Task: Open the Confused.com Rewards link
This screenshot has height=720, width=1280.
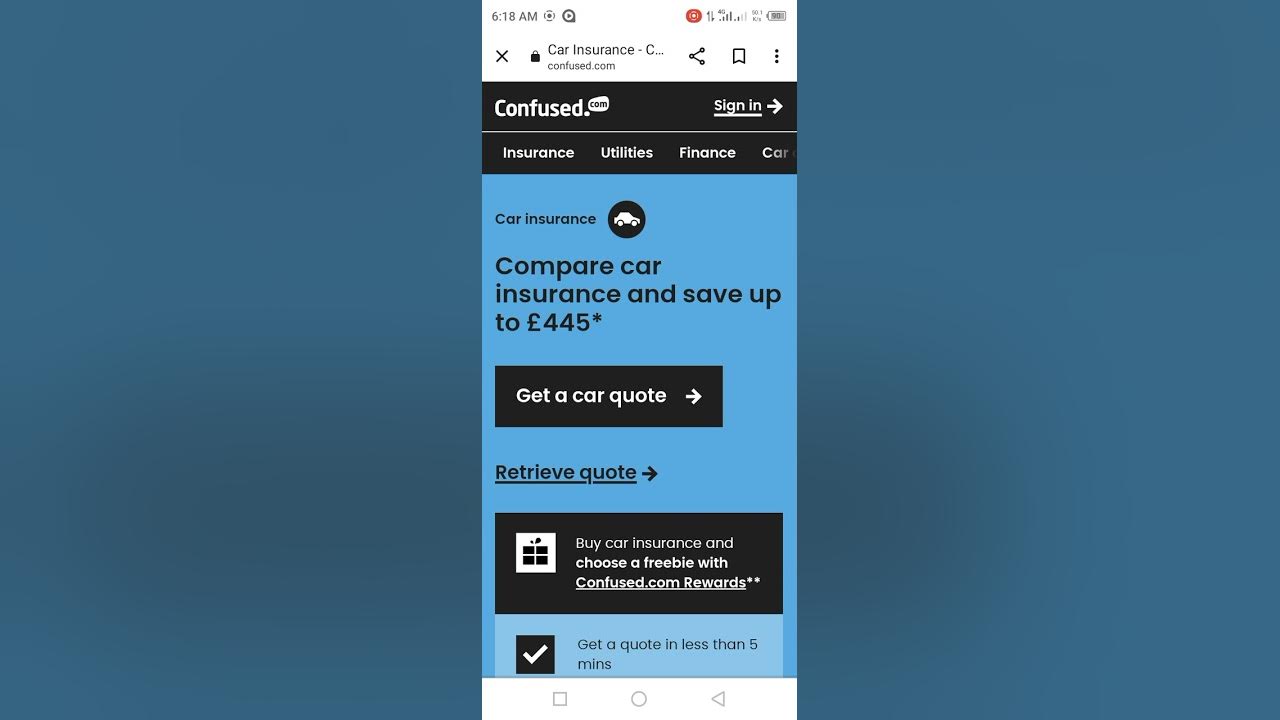Action: point(660,582)
